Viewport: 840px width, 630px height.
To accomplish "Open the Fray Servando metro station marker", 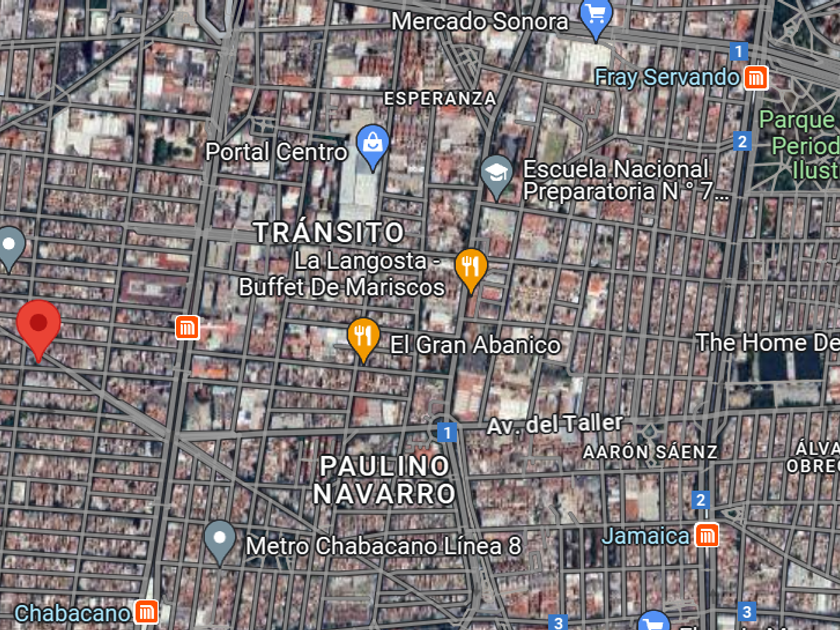I will click(756, 77).
